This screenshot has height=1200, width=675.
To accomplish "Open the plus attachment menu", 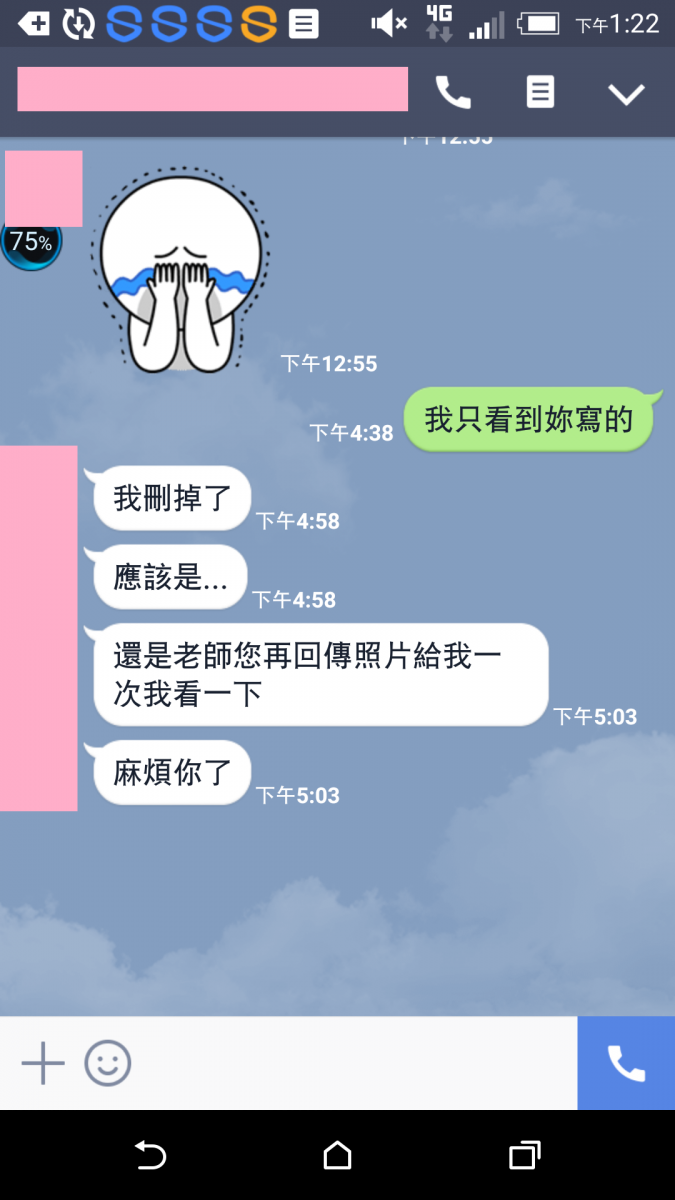I will click(x=43, y=1063).
